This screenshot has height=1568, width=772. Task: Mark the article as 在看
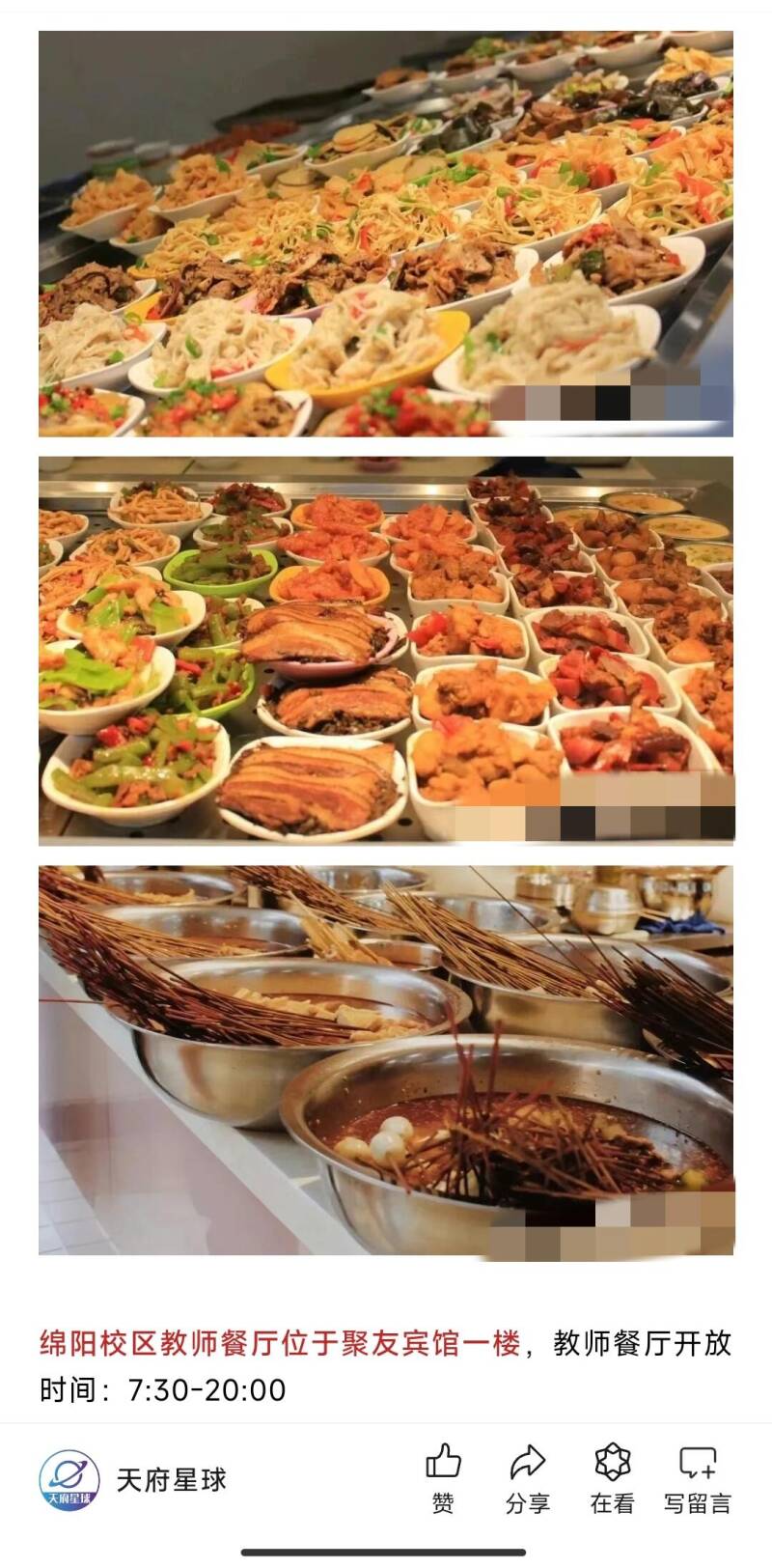[x=612, y=1477]
